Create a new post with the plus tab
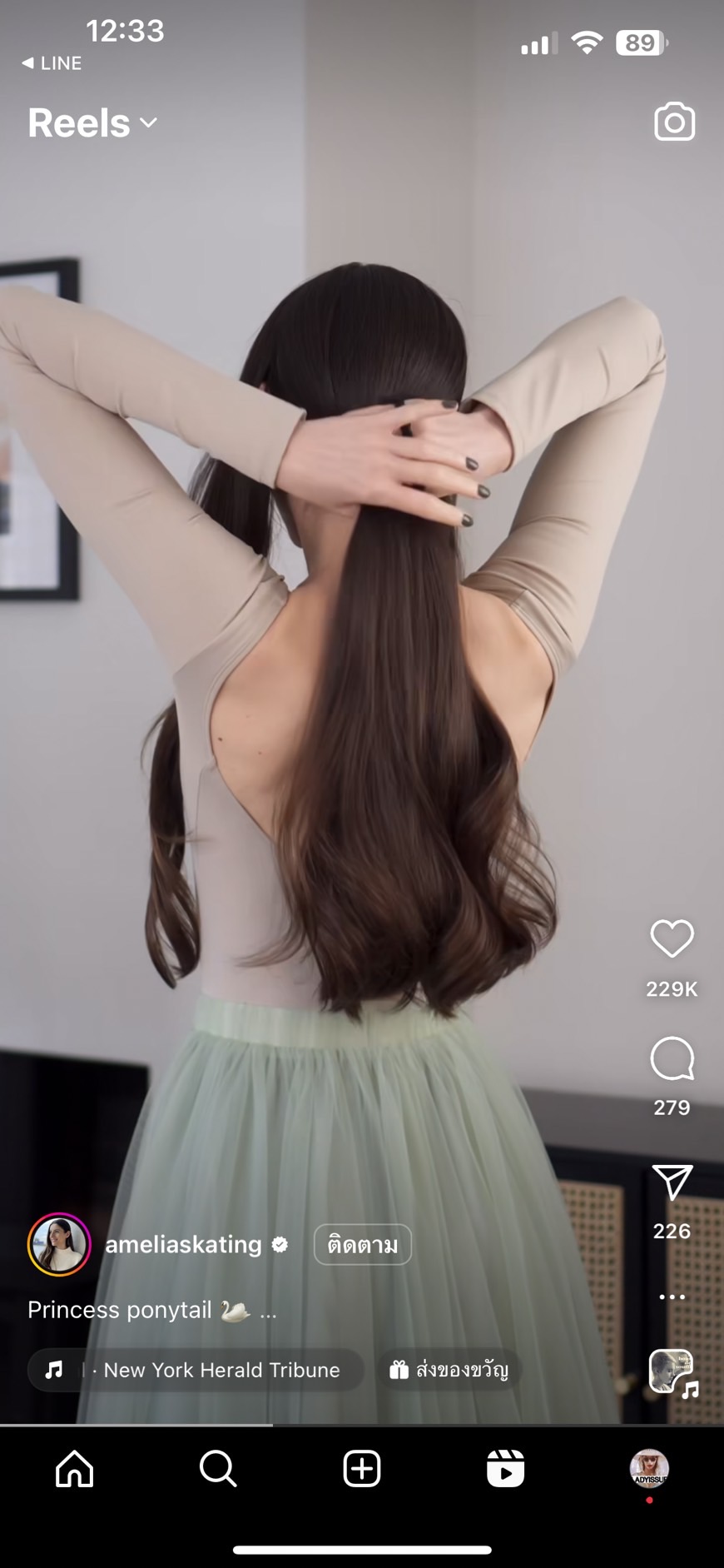724x1568 pixels. [362, 1468]
